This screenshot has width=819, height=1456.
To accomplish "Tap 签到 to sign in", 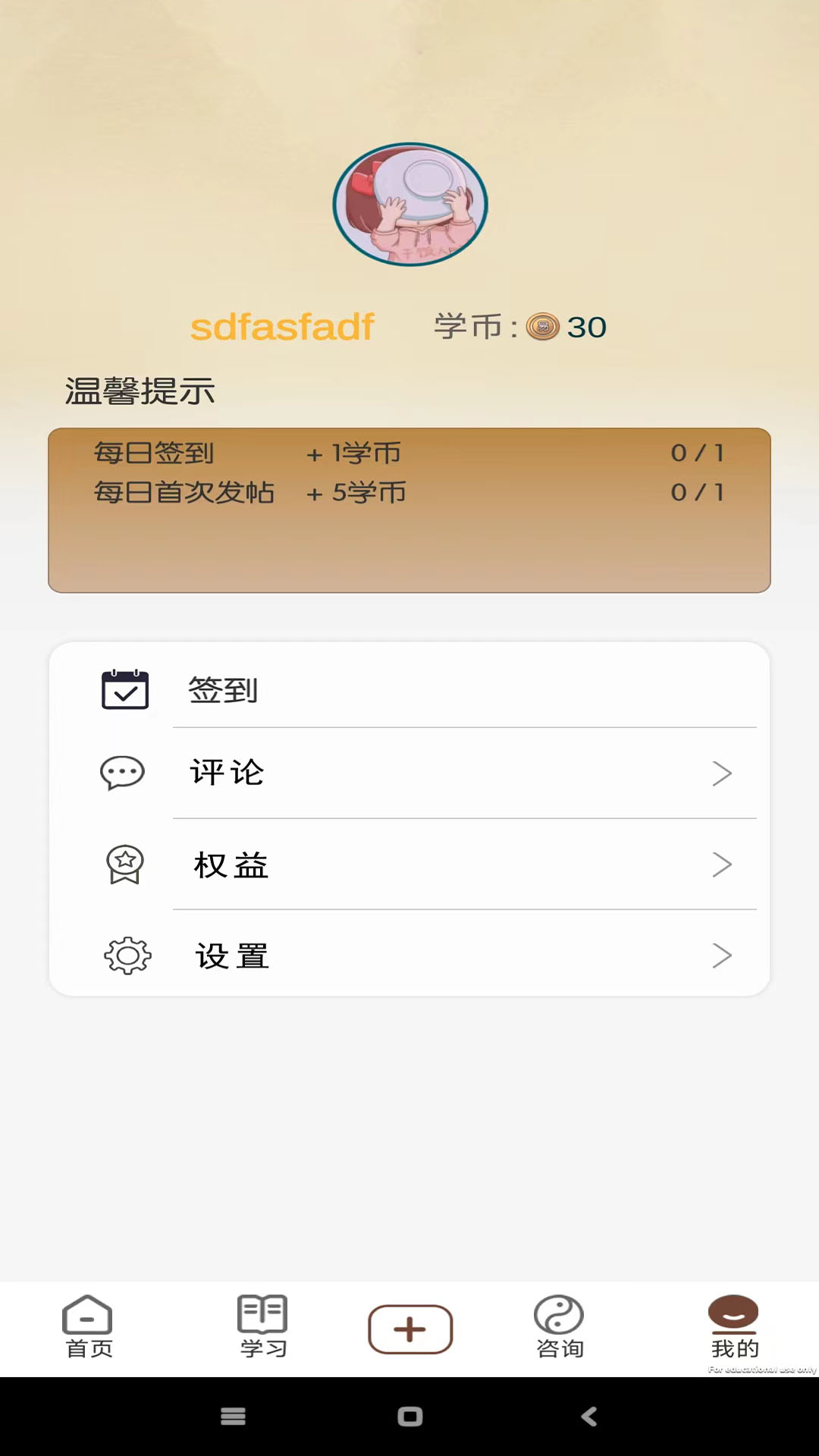I will pyautogui.click(x=221, y=690).
